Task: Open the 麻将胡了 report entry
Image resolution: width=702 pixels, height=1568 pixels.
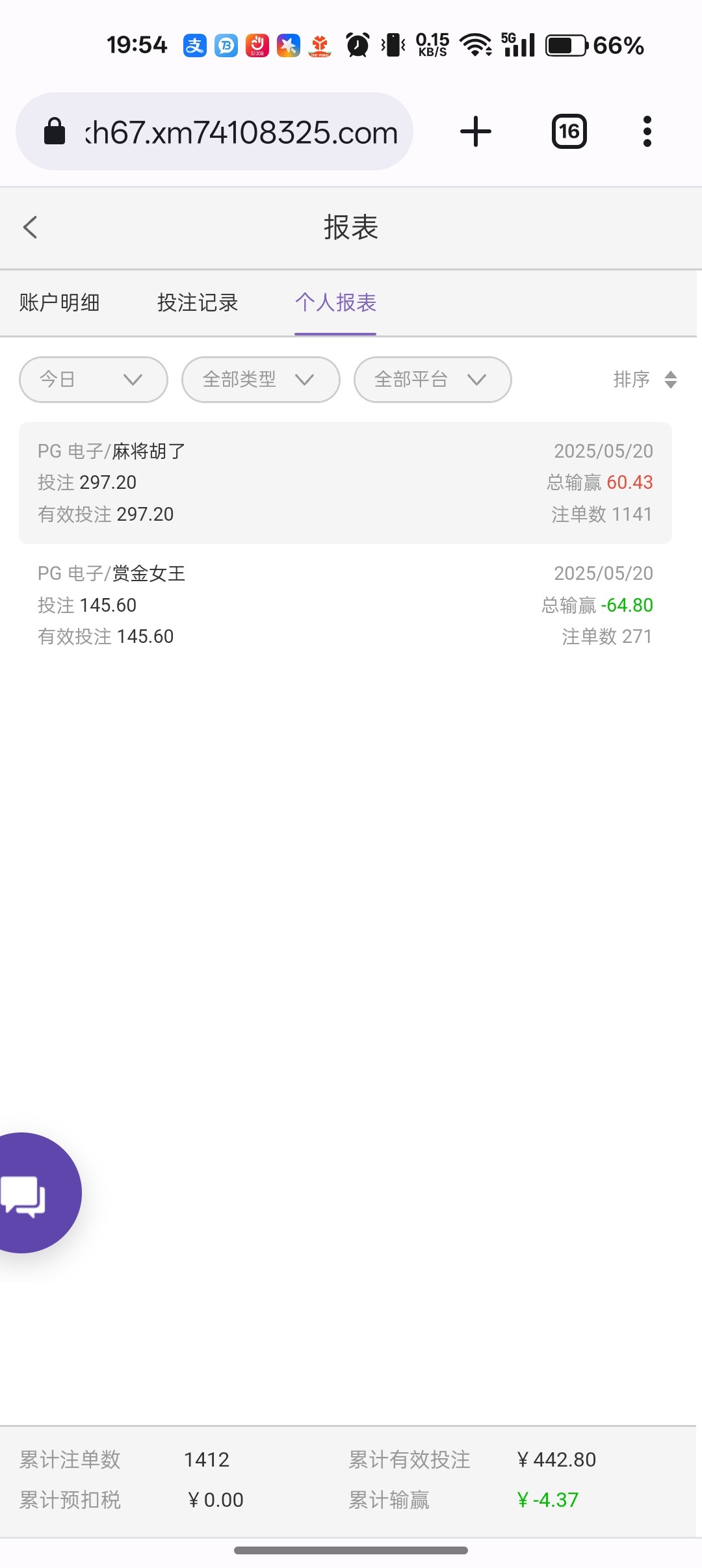Action: [x=345, y=483]
